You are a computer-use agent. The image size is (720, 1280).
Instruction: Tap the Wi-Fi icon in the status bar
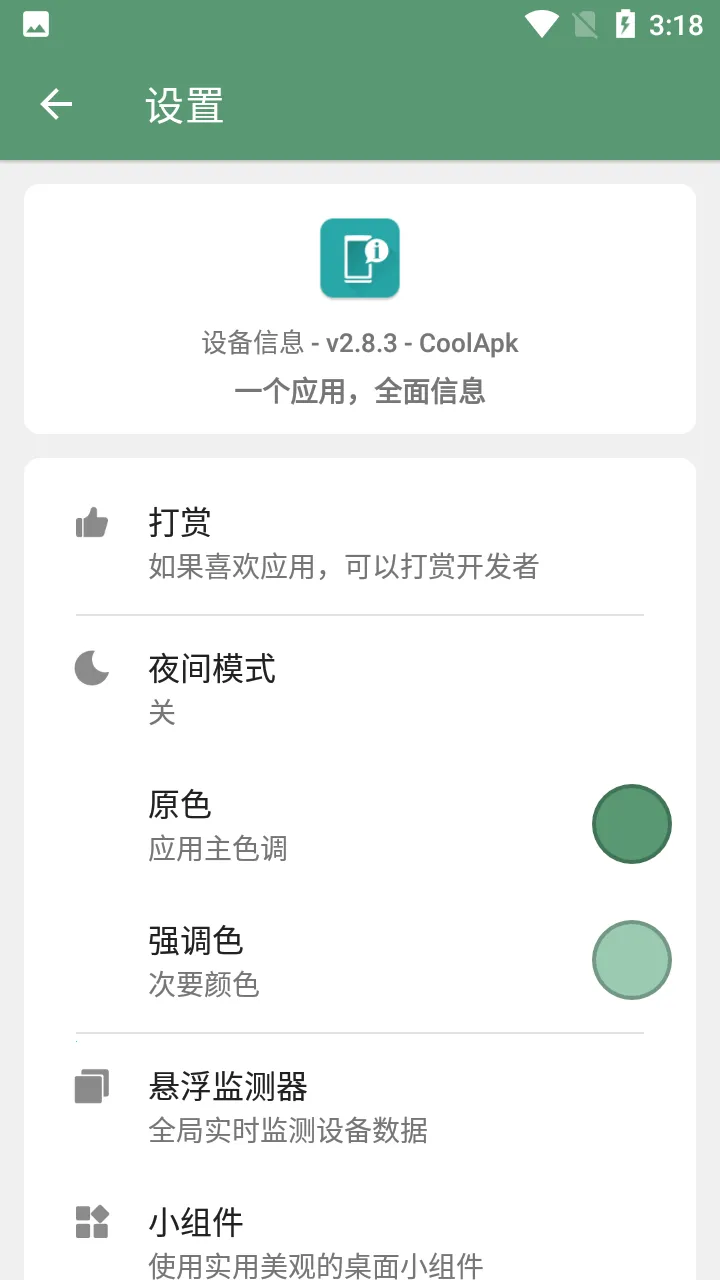[x=541, y=22]
